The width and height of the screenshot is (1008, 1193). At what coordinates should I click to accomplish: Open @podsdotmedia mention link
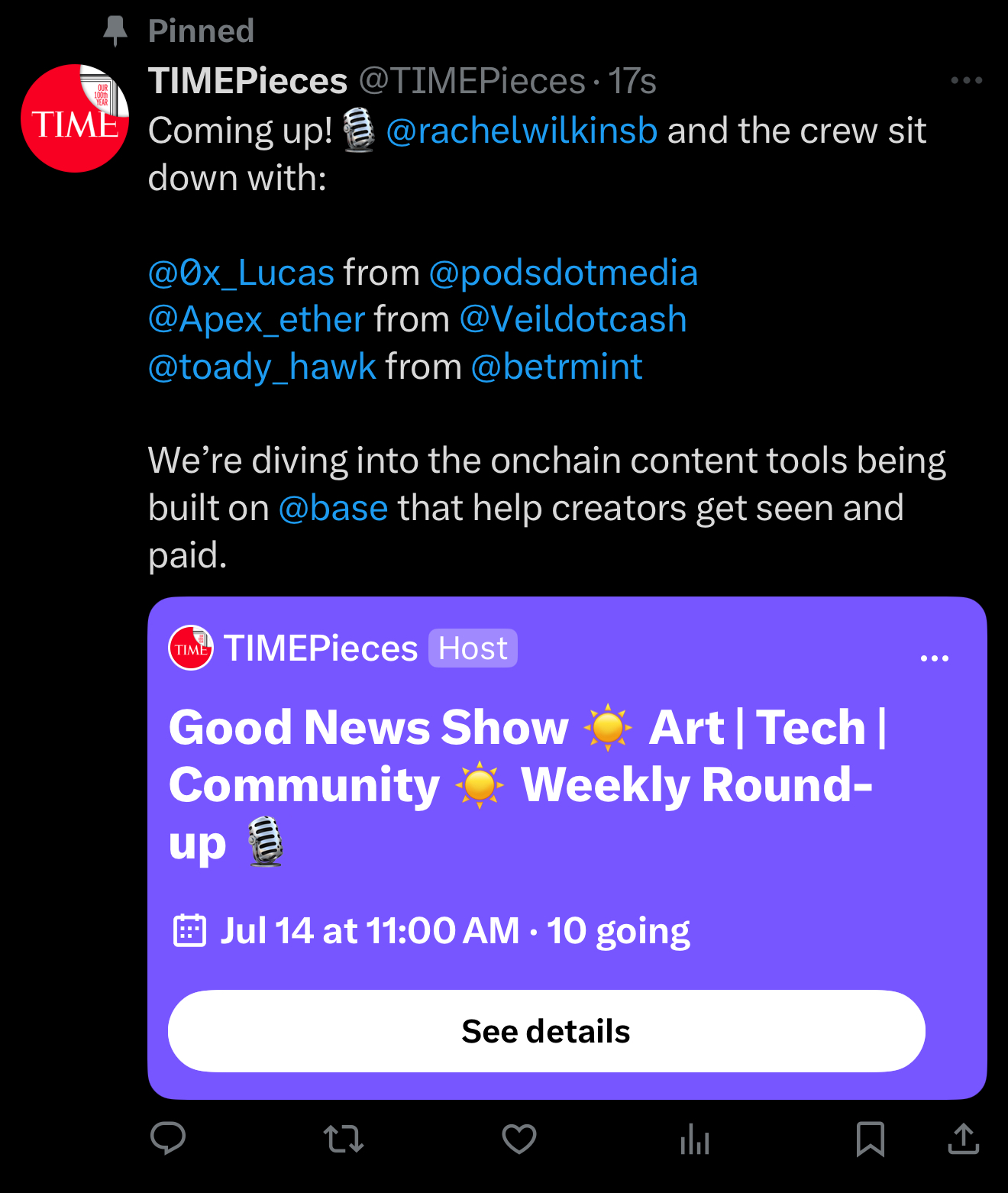pyautogui.click(x=564, y=273)
